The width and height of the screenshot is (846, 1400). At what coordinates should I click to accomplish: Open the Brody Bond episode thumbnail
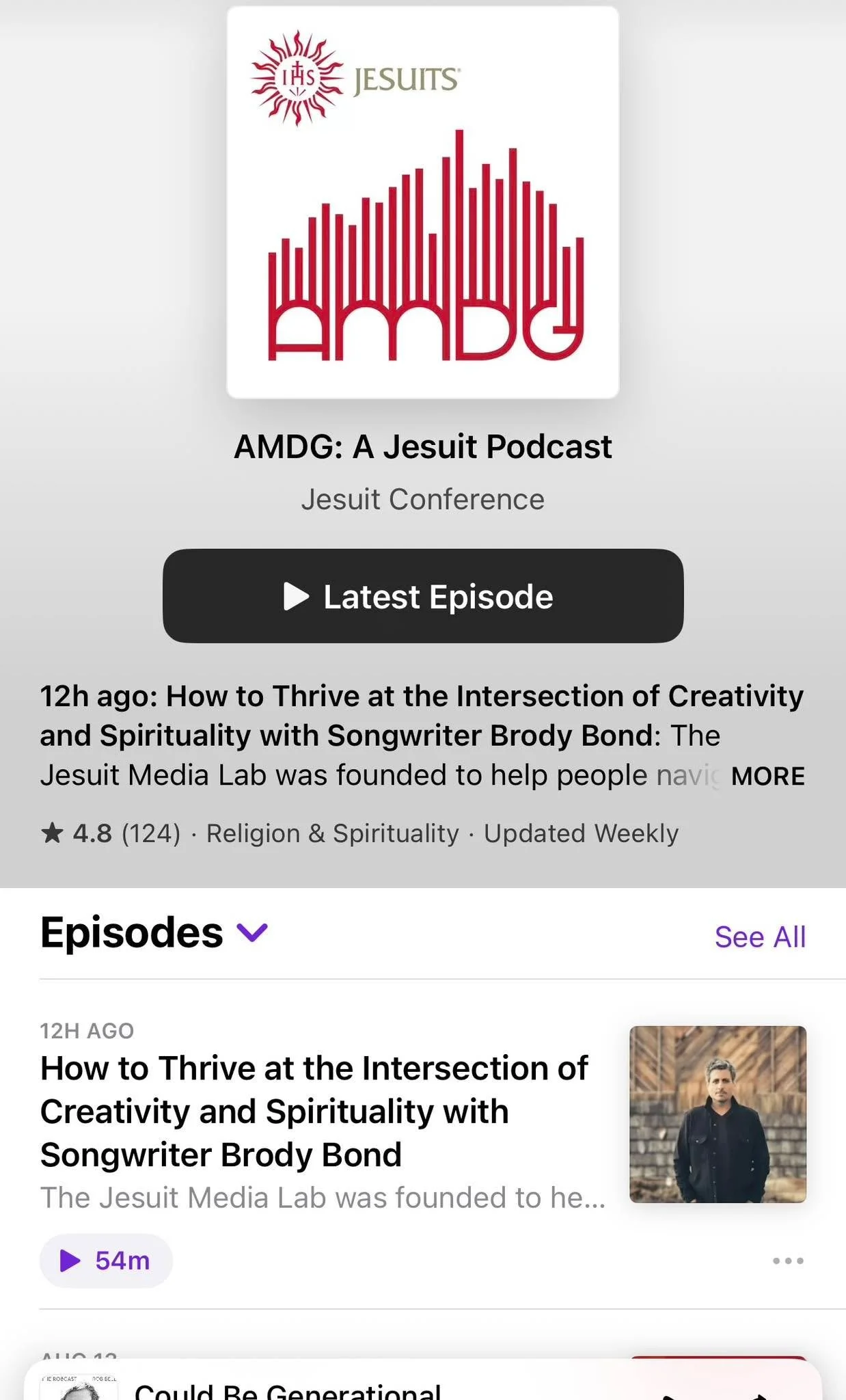click(718, 1114)
